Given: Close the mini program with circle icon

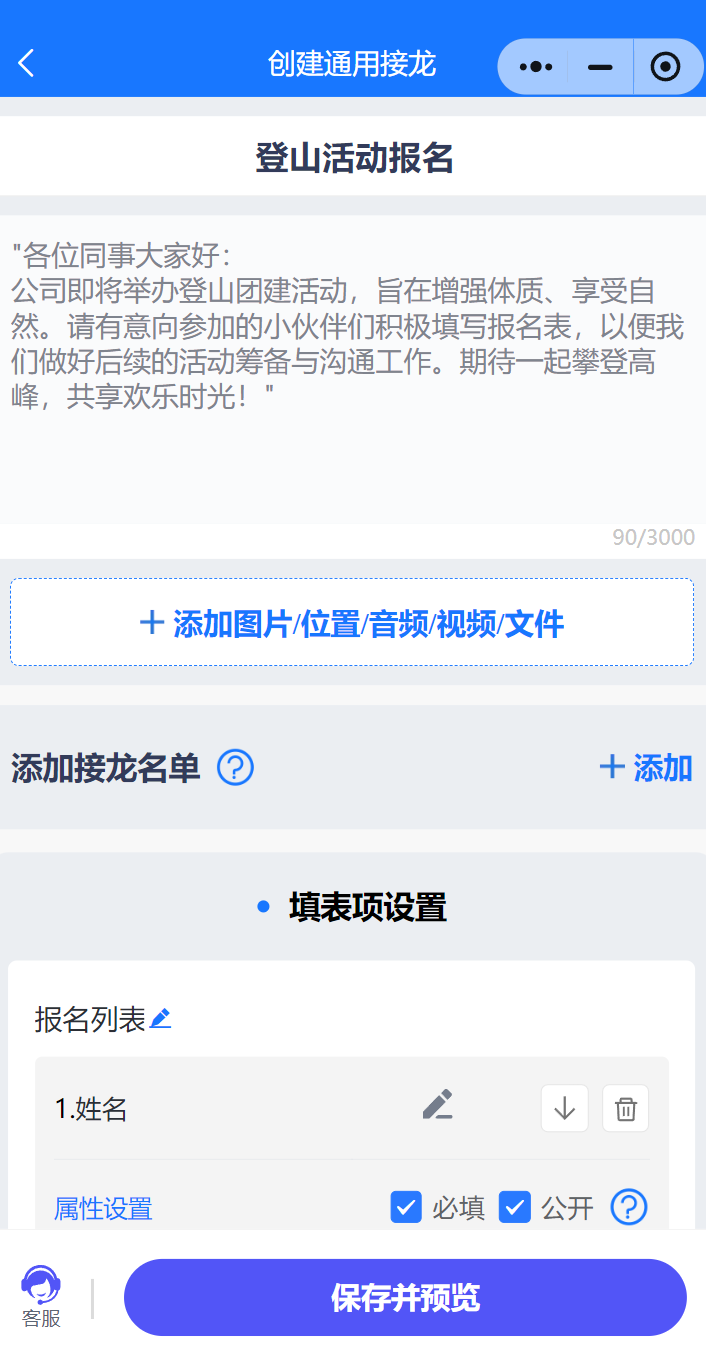Looking at the screenshot, I should pyautogui.click(x=665, y=67).
